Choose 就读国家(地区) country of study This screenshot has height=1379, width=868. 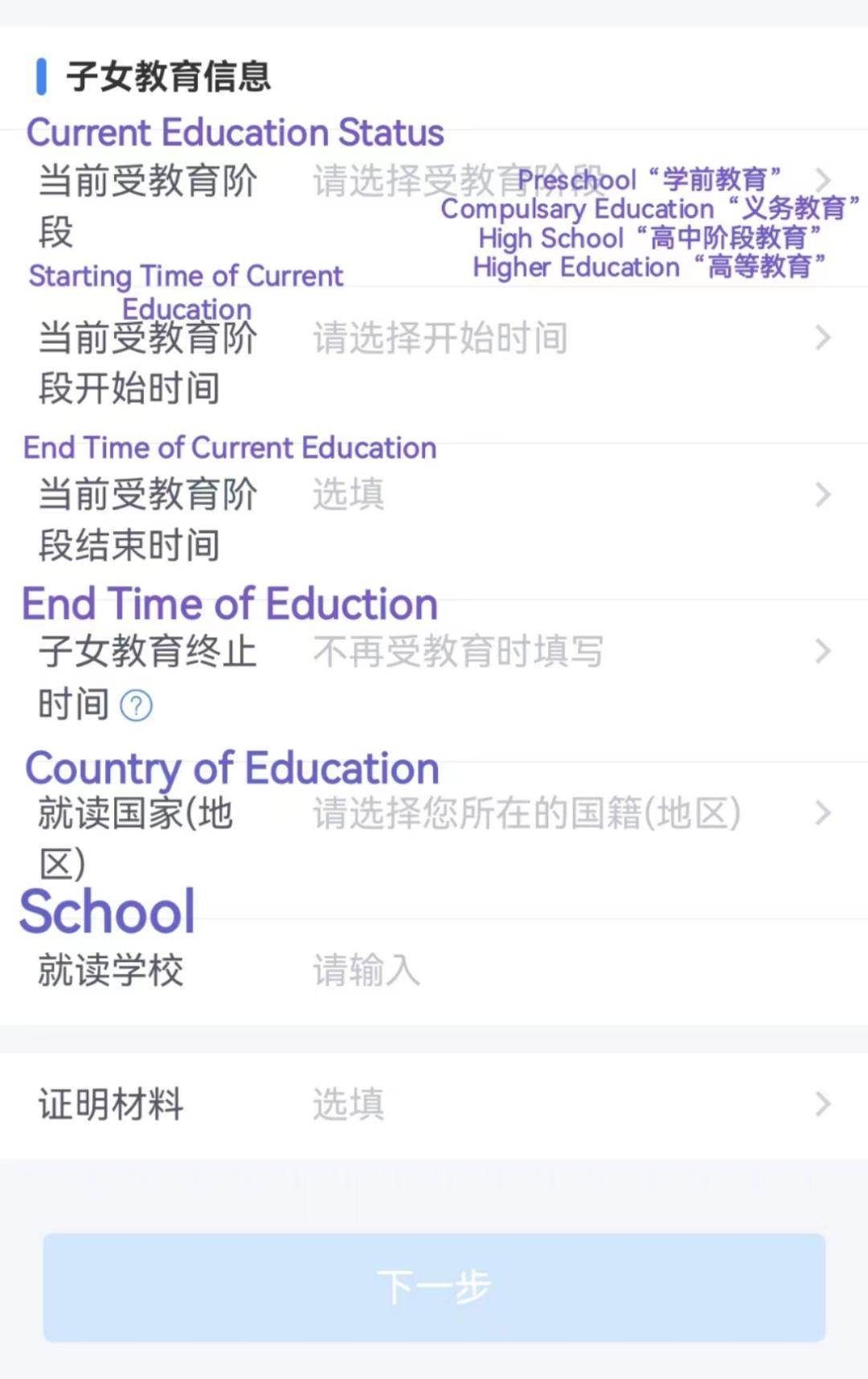click(563, 813)
